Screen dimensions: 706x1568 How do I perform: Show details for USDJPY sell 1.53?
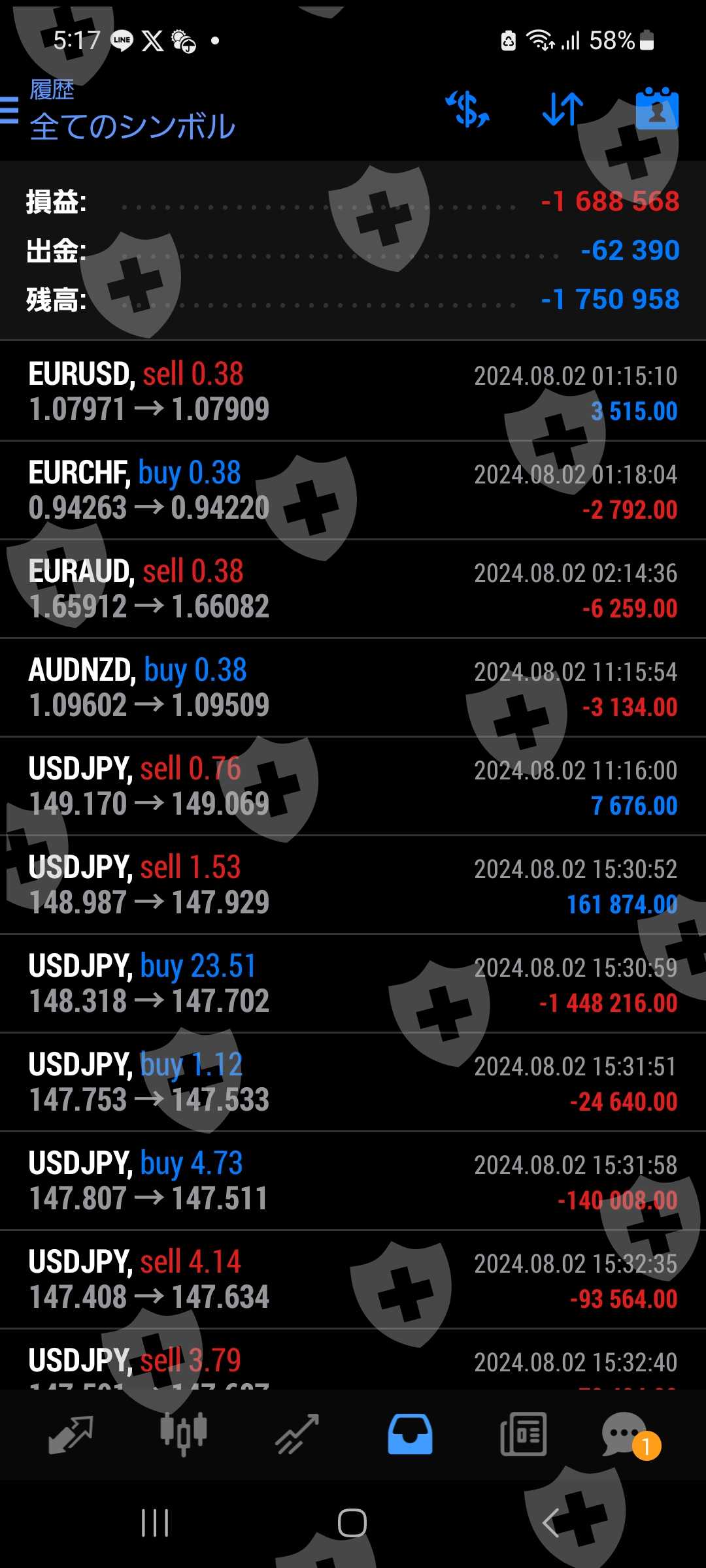[353, 885]
